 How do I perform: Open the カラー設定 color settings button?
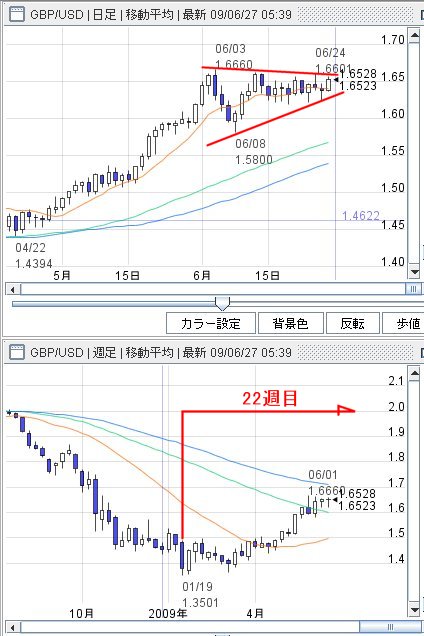point(211,323)
